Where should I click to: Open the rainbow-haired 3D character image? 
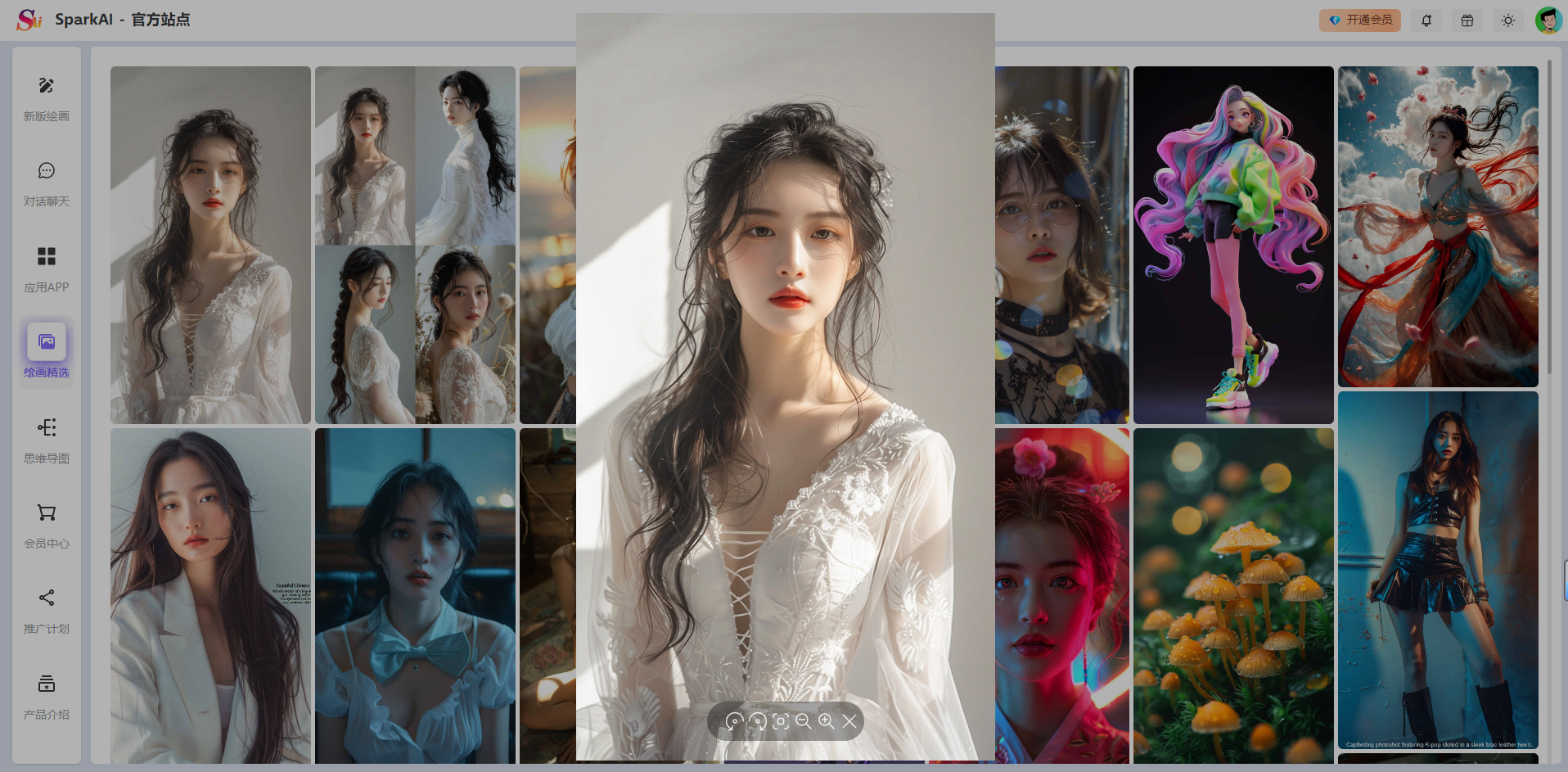click(x=1233, y=245)
